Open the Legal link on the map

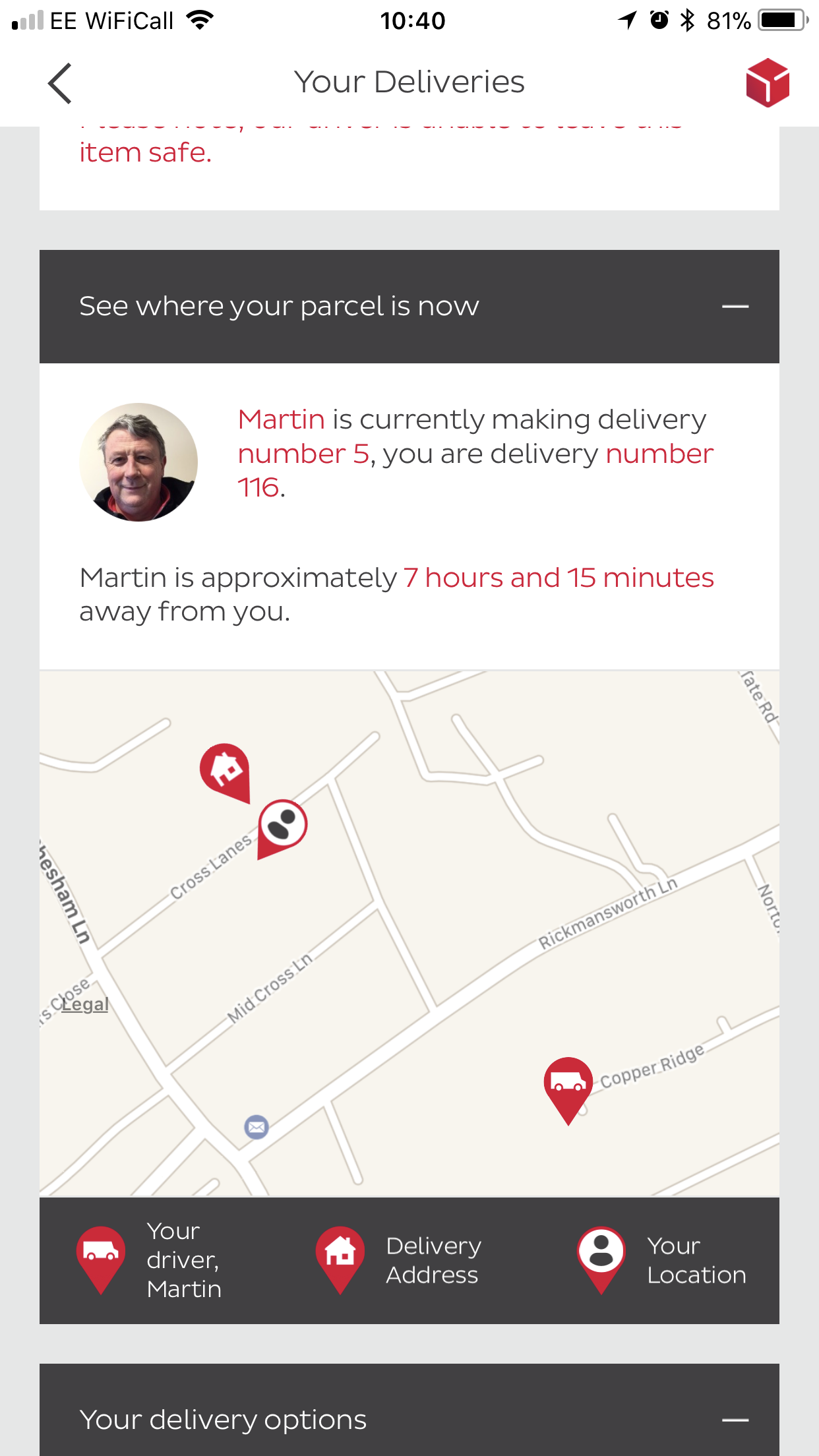(x=85, y=1004)
